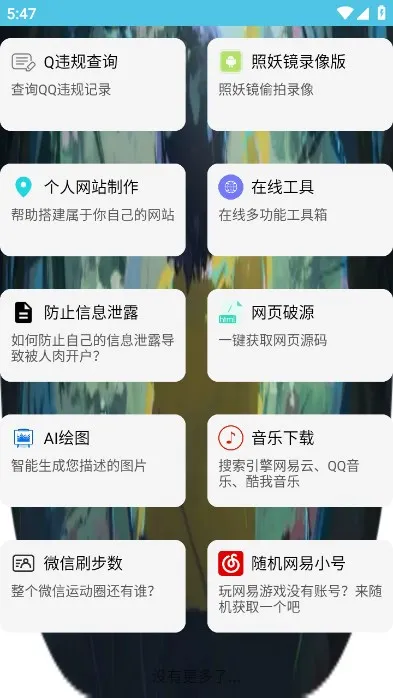The width and height of the screenshot is (393, 698).
Task: Open 照妖镜录像版 tool card
Action: click(300, 85)
